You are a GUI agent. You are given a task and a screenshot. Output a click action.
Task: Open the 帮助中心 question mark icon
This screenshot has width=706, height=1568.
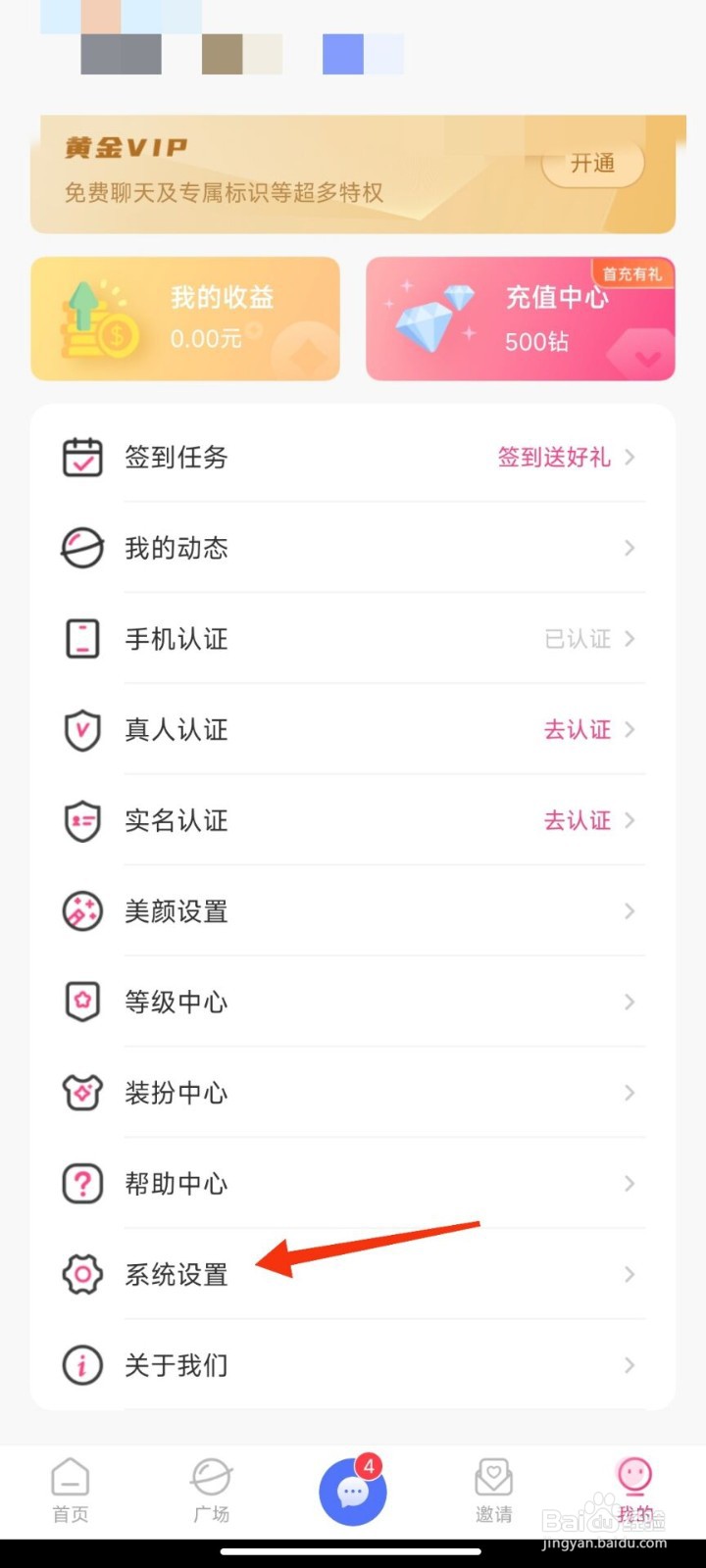click(x=81, y=1183)
